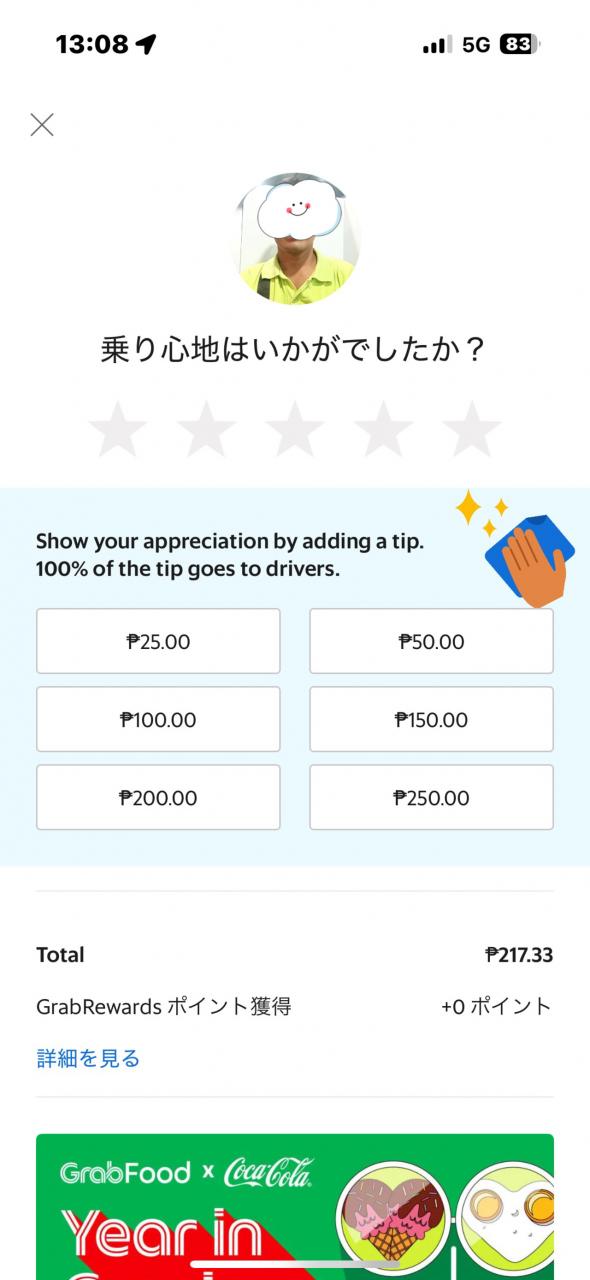Image resolution: width=590 pixels, height=1280 pixels.
Task: Choose the ₱50.00 tip amount
Action: pos(431,641)
